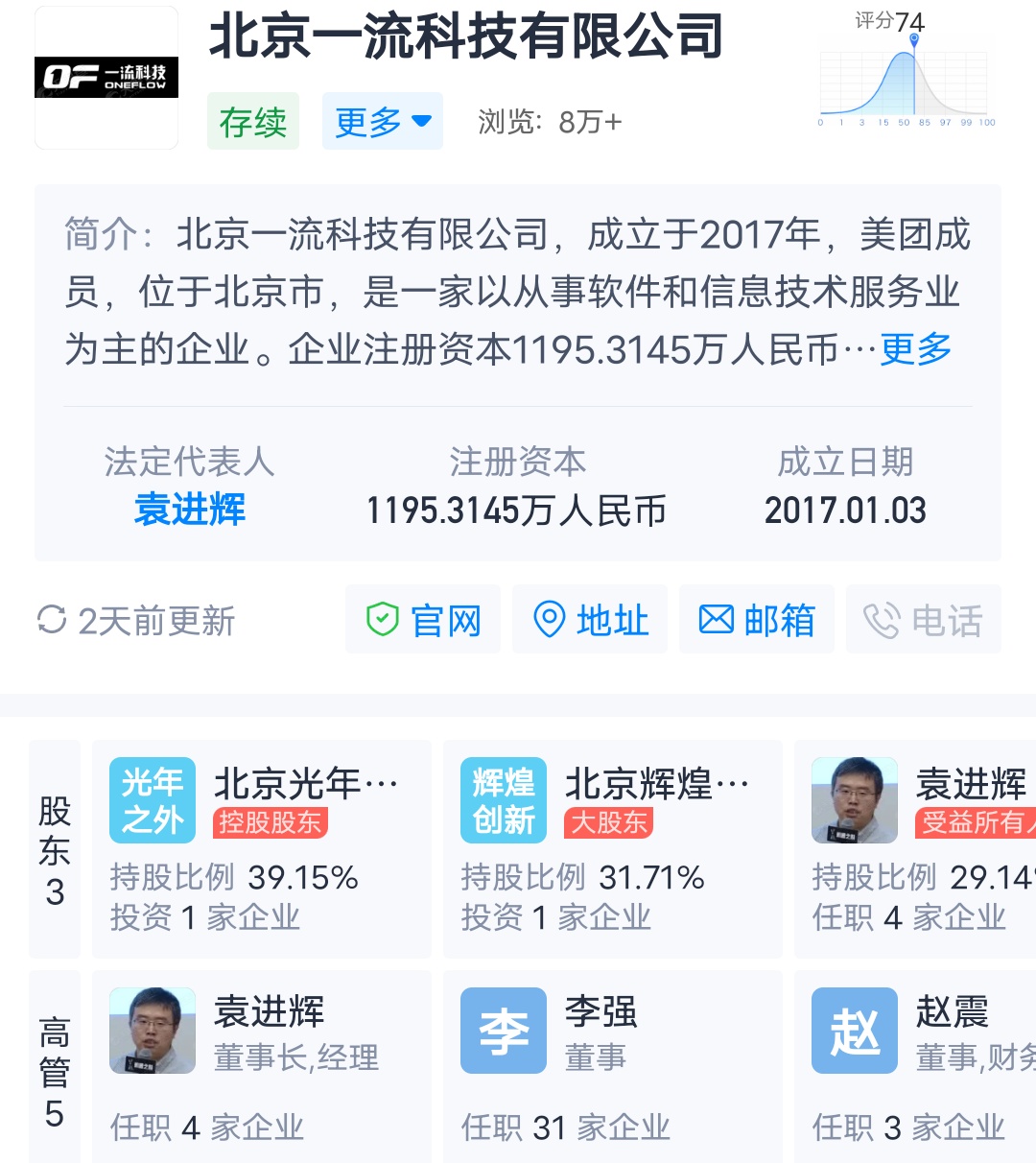Expand the company intro with 更多 link
1036x1163 pixels.
[915, 349]
